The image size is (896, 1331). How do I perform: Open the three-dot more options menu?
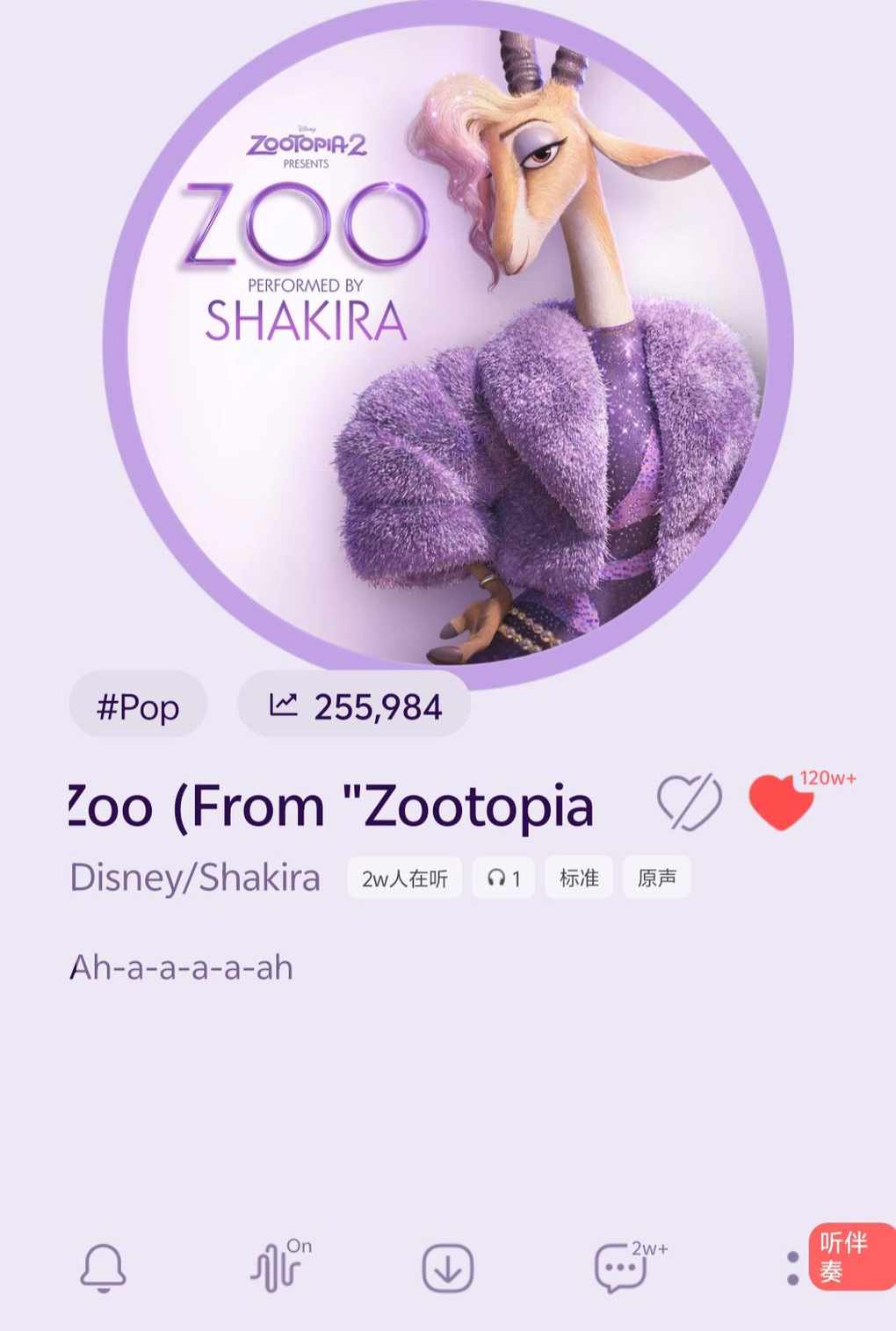(792, 1268)
